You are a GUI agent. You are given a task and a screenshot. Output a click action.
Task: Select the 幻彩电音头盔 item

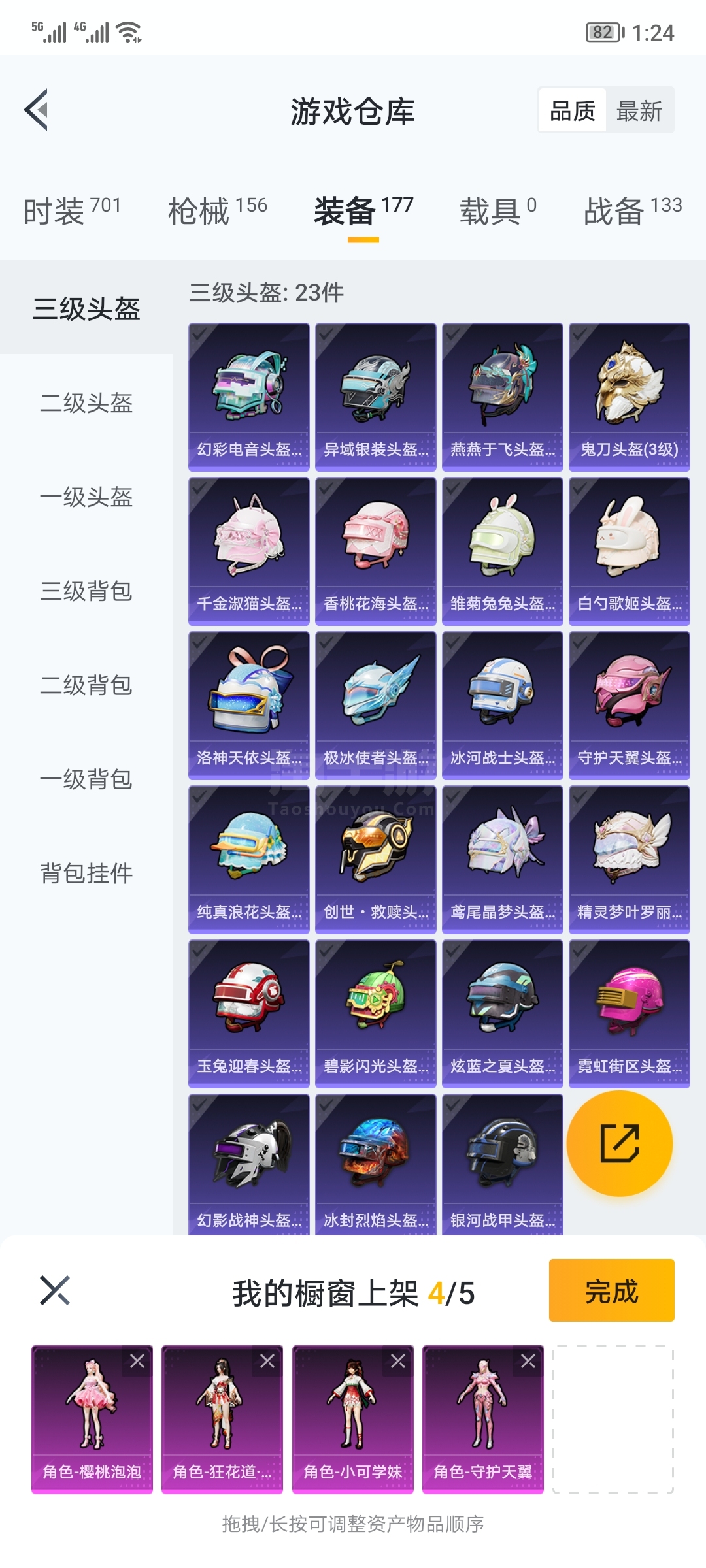(x=248, y=397)
